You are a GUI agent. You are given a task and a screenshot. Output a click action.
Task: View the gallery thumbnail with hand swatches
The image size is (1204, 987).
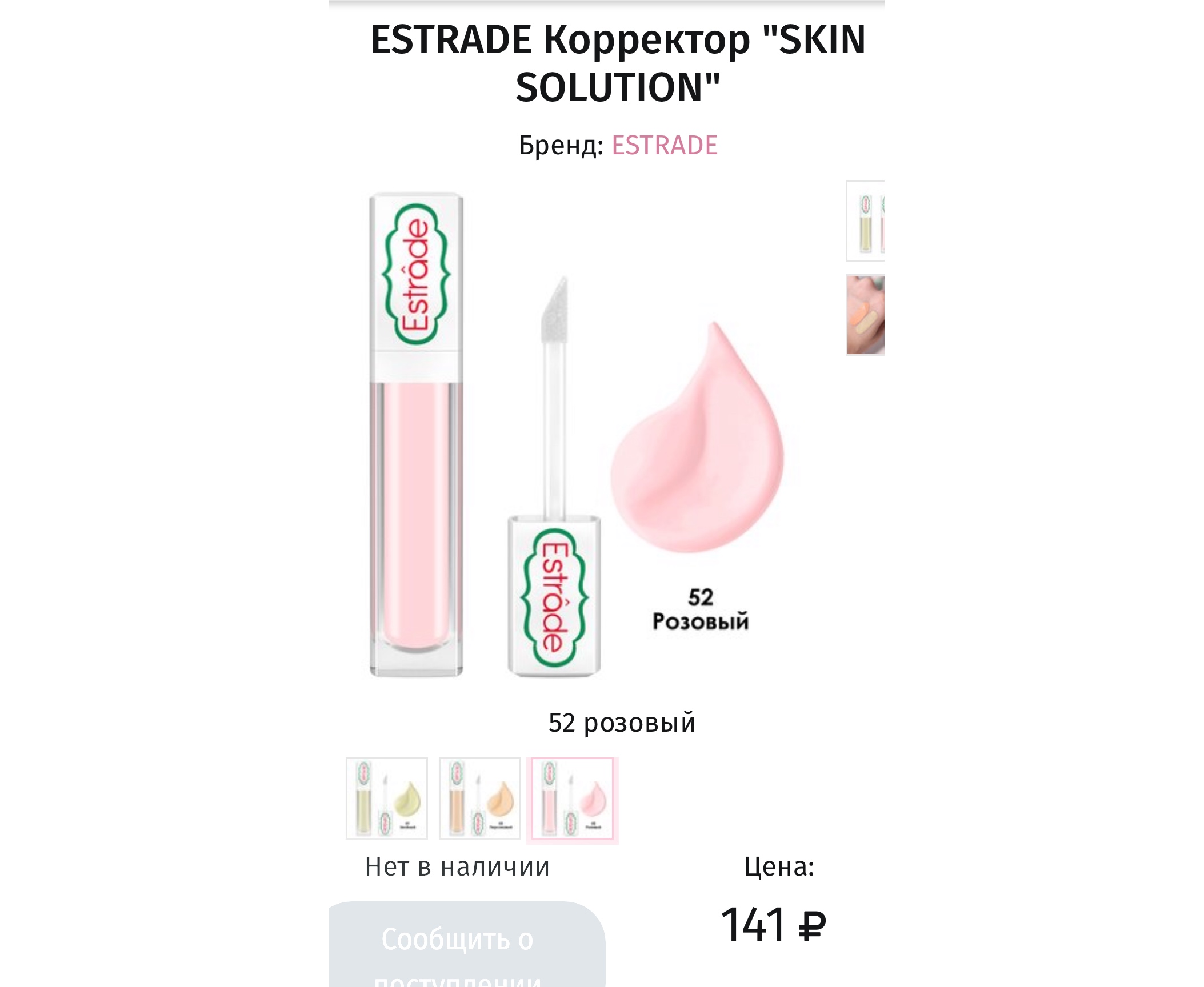tap(866, 315)
